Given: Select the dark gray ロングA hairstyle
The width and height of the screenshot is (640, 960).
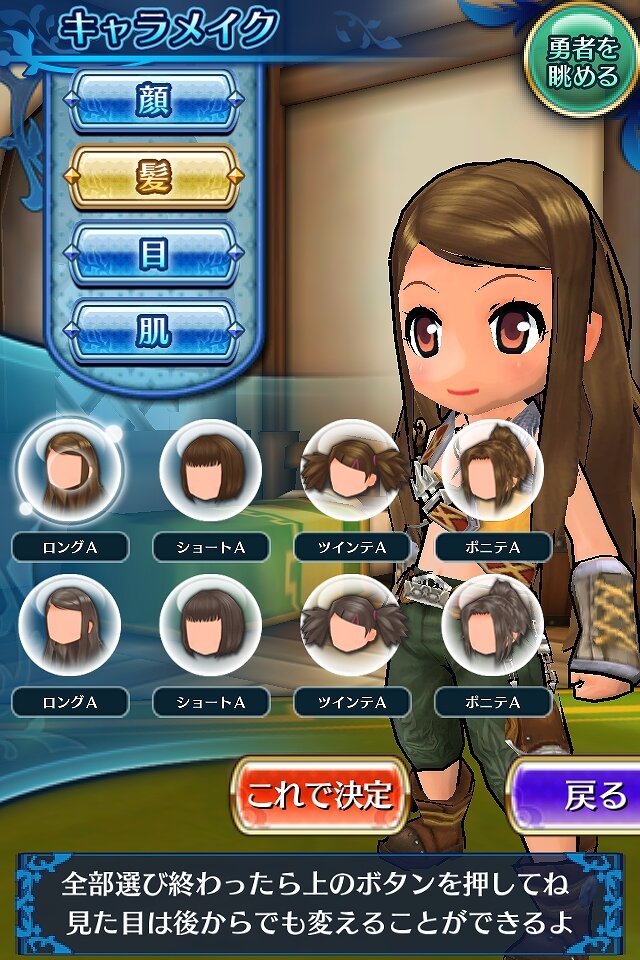Looking at the screenshot, I should coord(70,626).
